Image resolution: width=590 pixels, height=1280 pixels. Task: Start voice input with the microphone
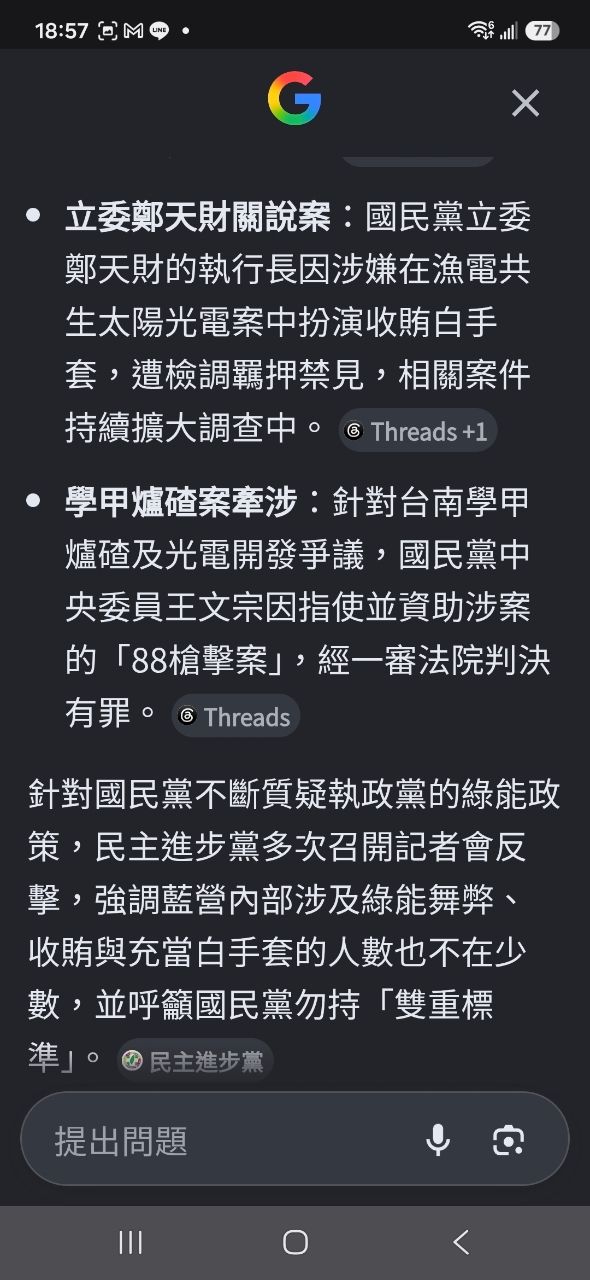pos(437,1140)
